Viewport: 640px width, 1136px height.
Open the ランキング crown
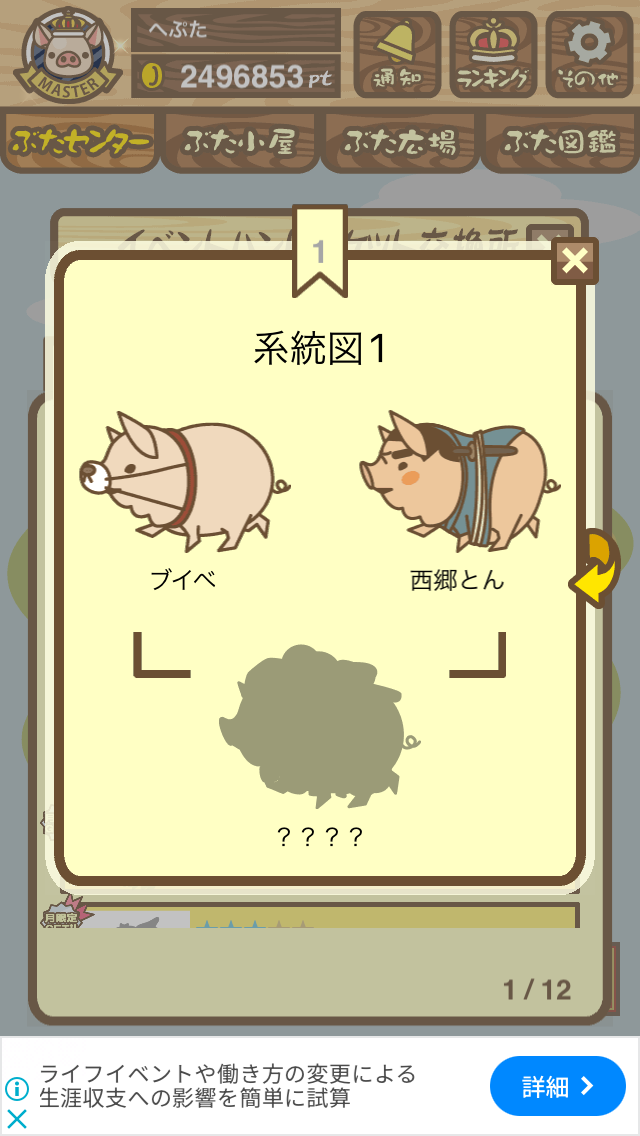(494, 55)
